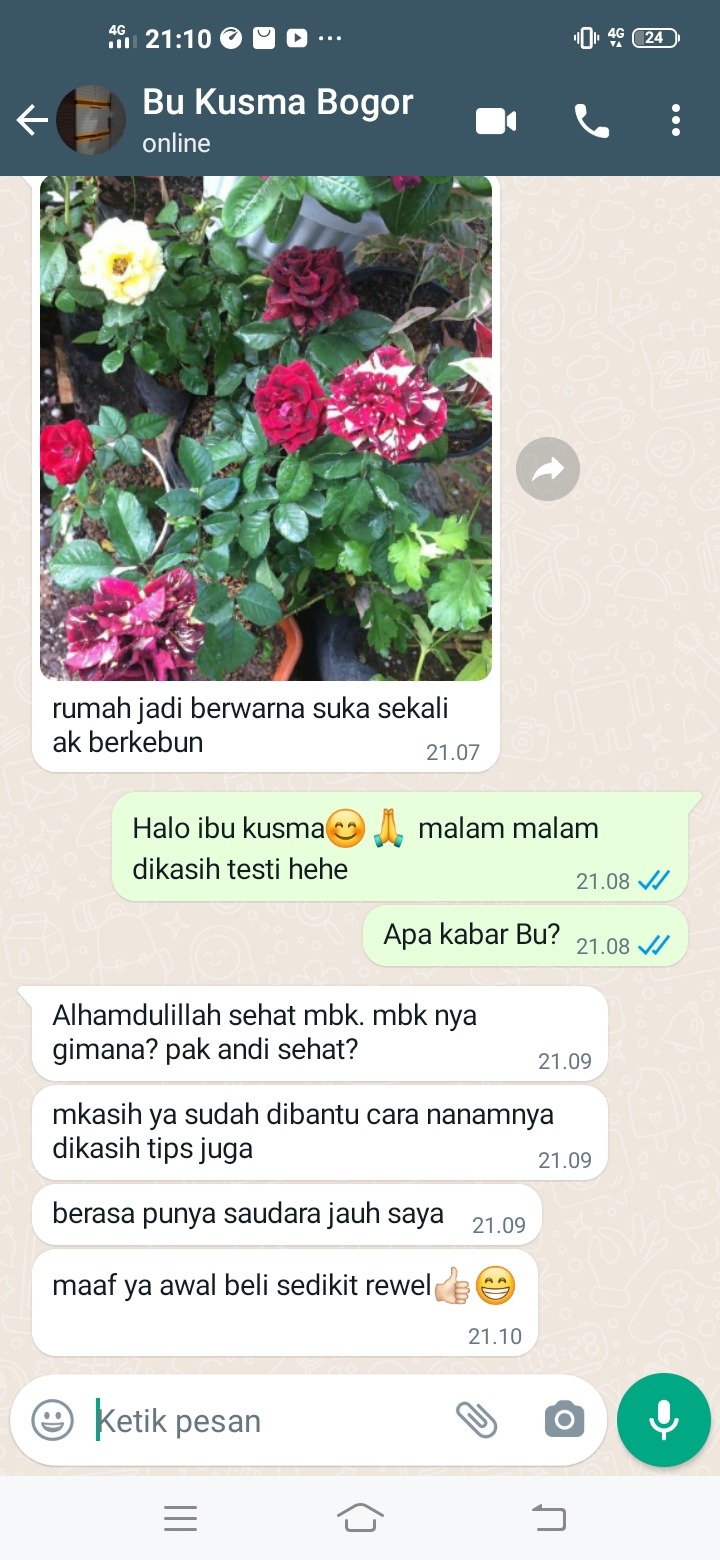Viewport: 720px width, 1560px height.
Task: Start a voice call with Bu Kusma
Action: (x=591, y=121)
